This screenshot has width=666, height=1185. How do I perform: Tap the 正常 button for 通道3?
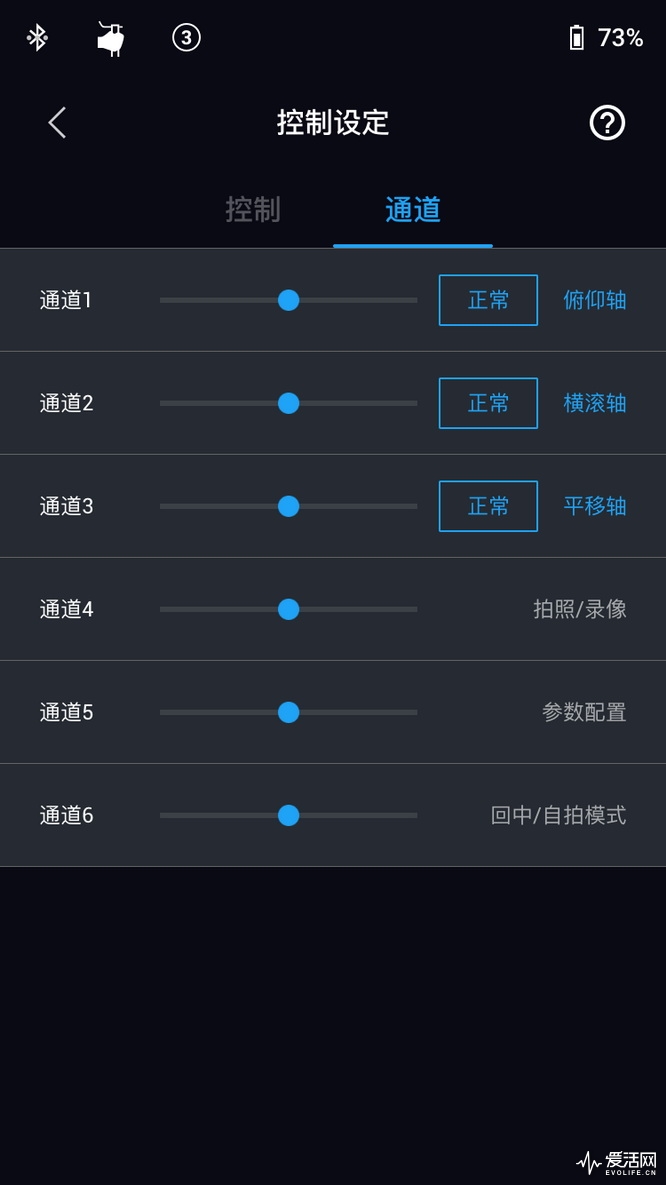[488, 506]
